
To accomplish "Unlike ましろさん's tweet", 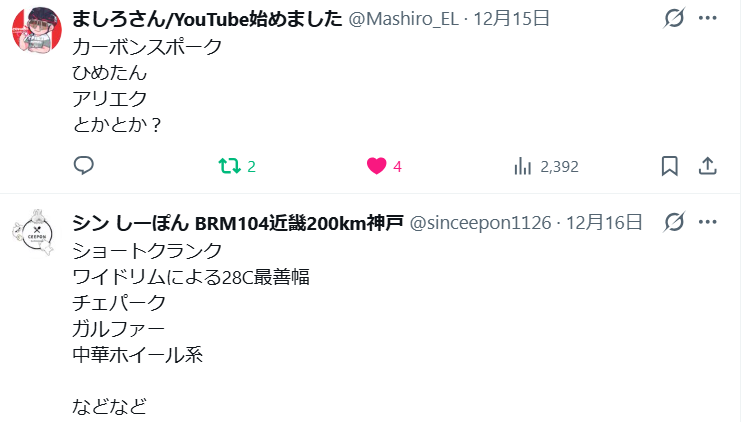I will click(x=377, y=166).
